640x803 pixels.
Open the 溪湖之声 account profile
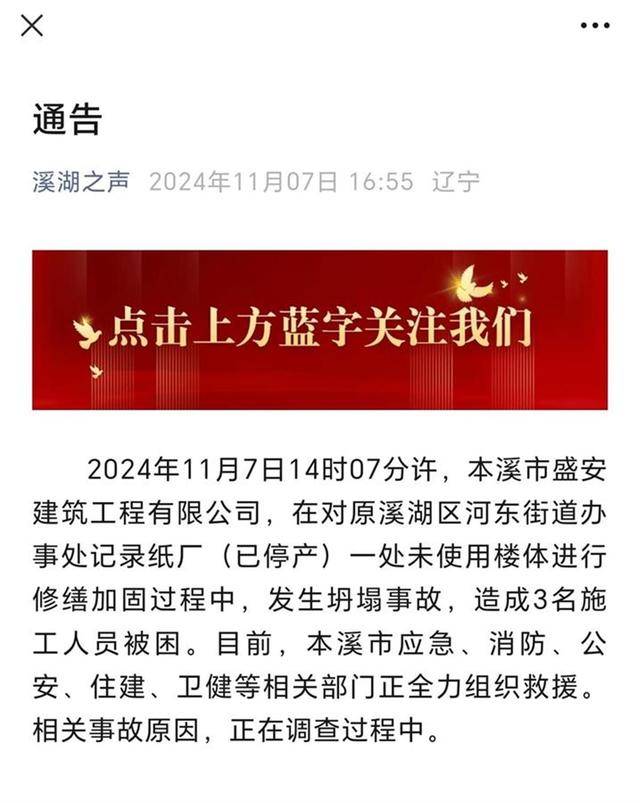point(81,182)
